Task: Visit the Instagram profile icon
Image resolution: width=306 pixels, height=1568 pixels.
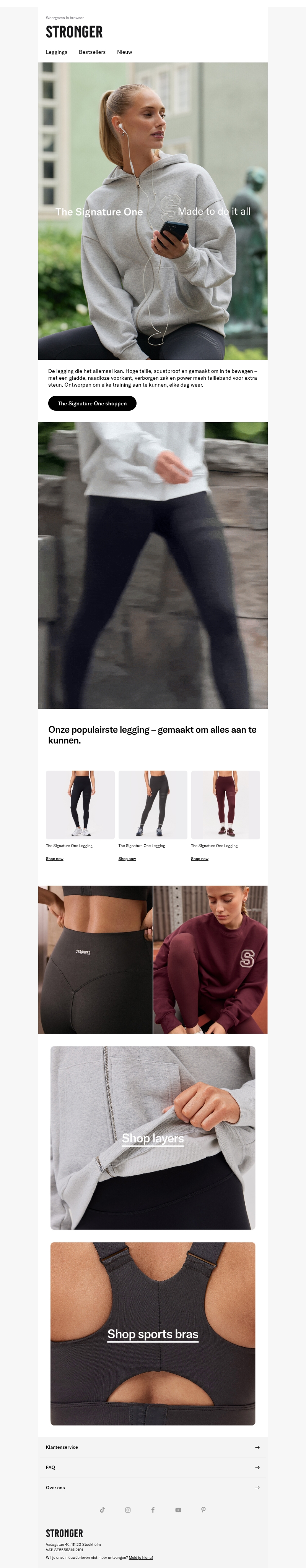Action: [128, 1510]
